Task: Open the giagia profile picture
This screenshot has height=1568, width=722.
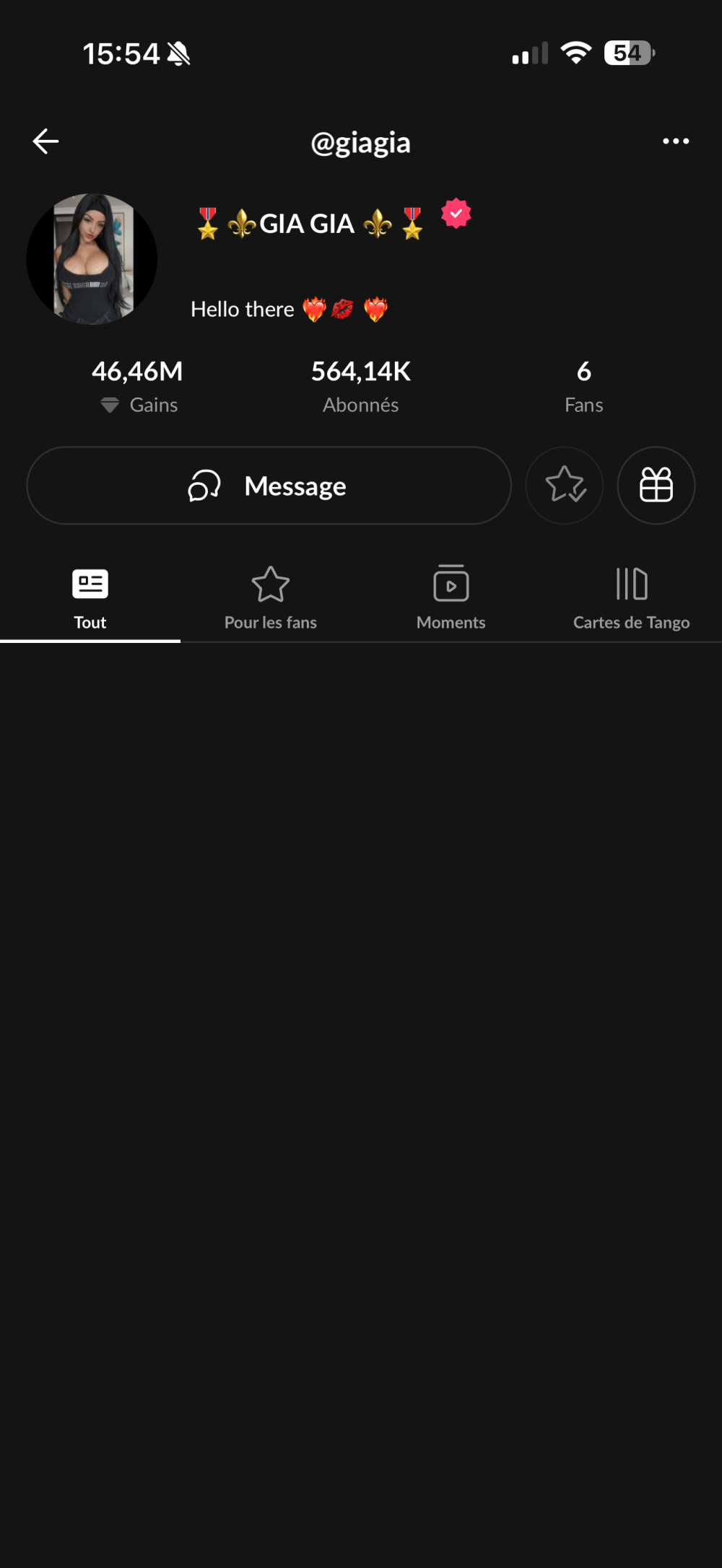Action: click(x=92, y=259)
